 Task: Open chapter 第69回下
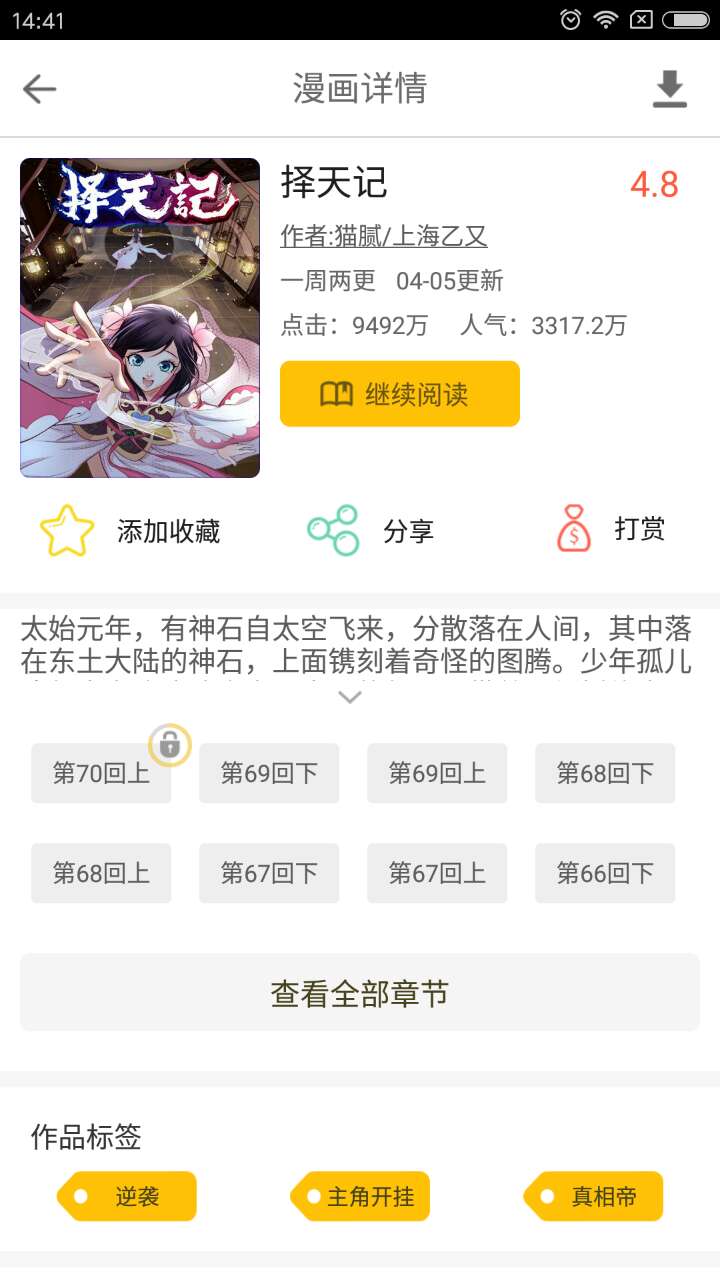point(269,773)
